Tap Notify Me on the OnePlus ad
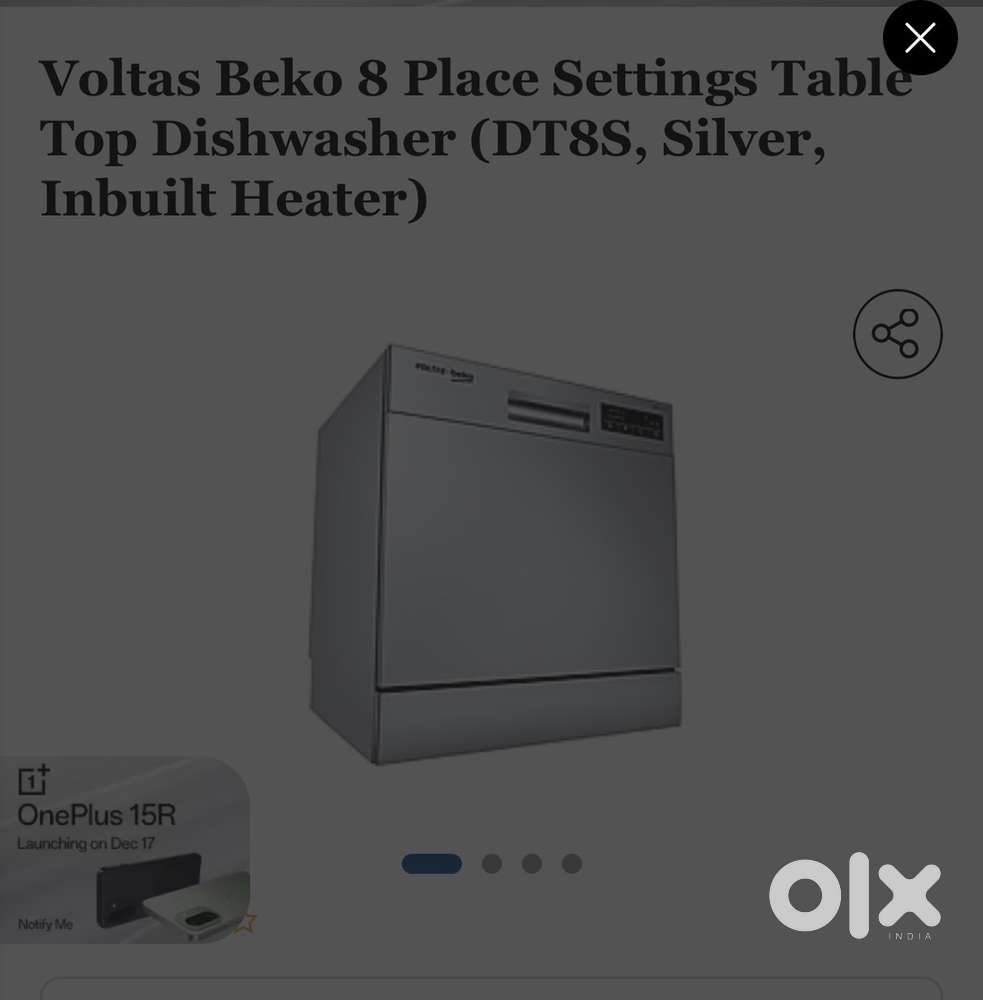 [45, 925]
